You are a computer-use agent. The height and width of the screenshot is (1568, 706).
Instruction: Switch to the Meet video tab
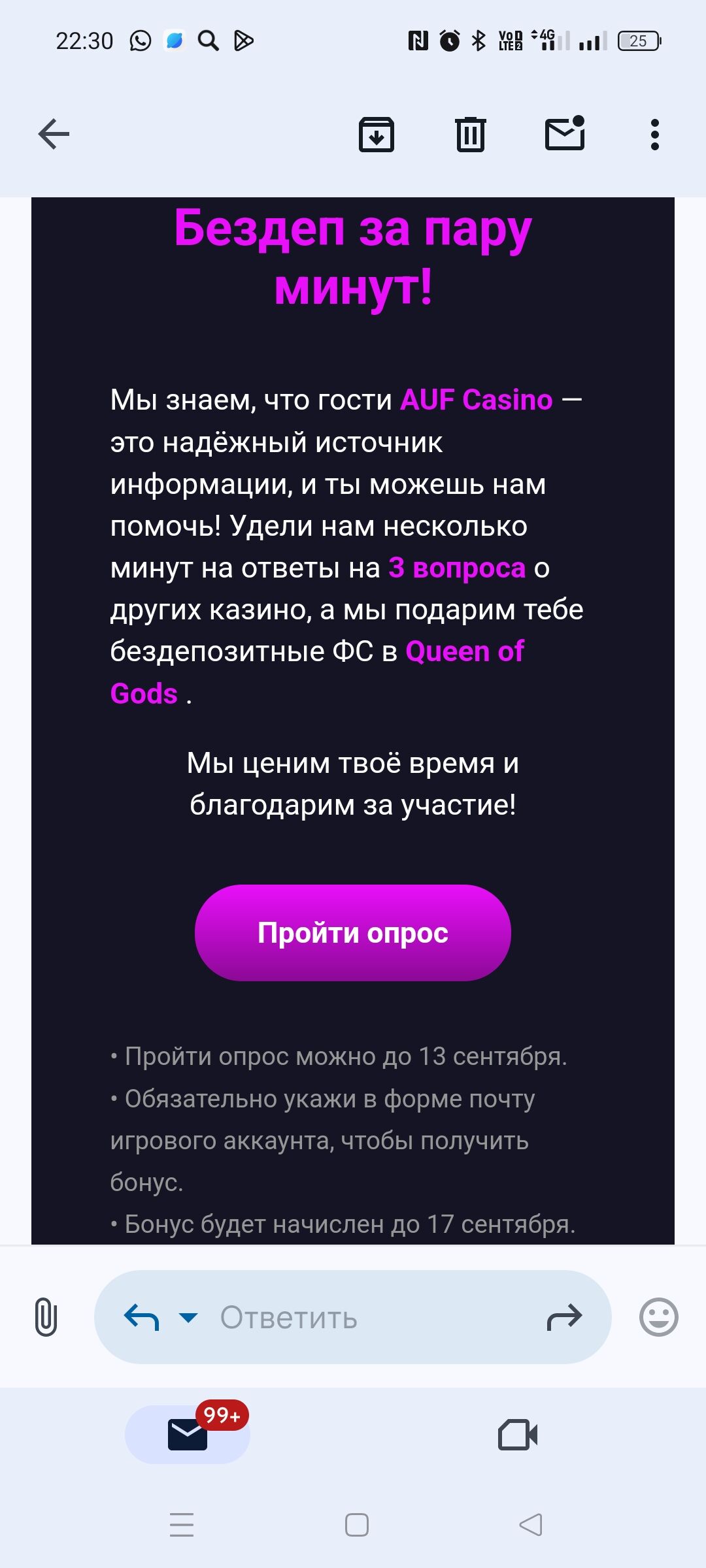pos(518,1435)
